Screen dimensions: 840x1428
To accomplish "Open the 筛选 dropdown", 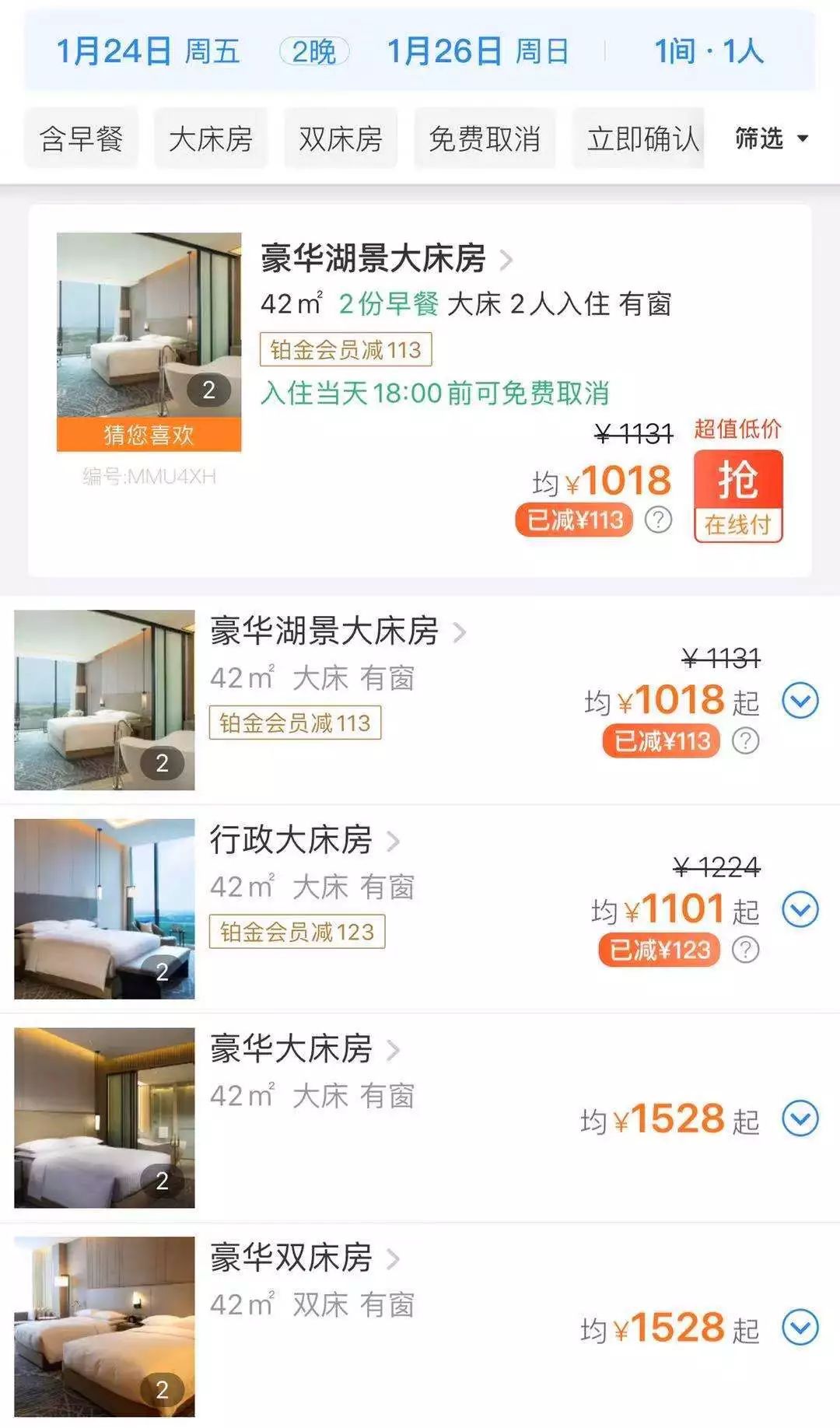I will click(x=771, y=139).
